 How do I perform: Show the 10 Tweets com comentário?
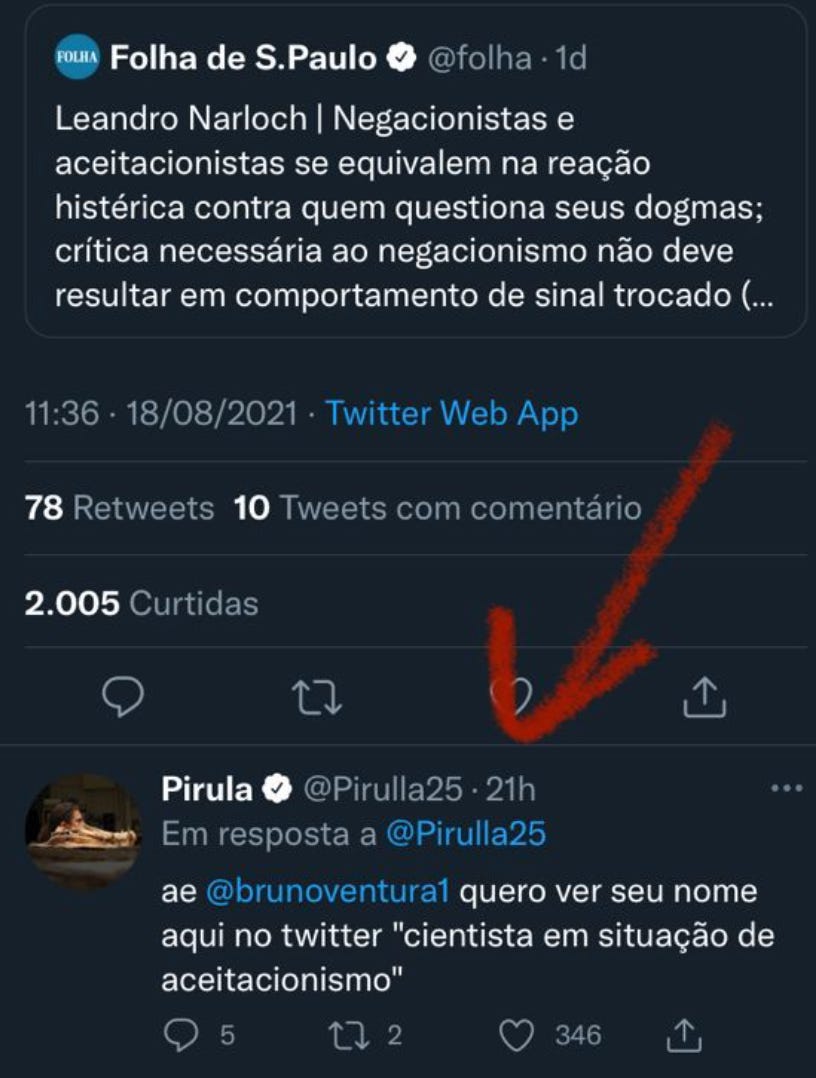[x=437, y=508]
